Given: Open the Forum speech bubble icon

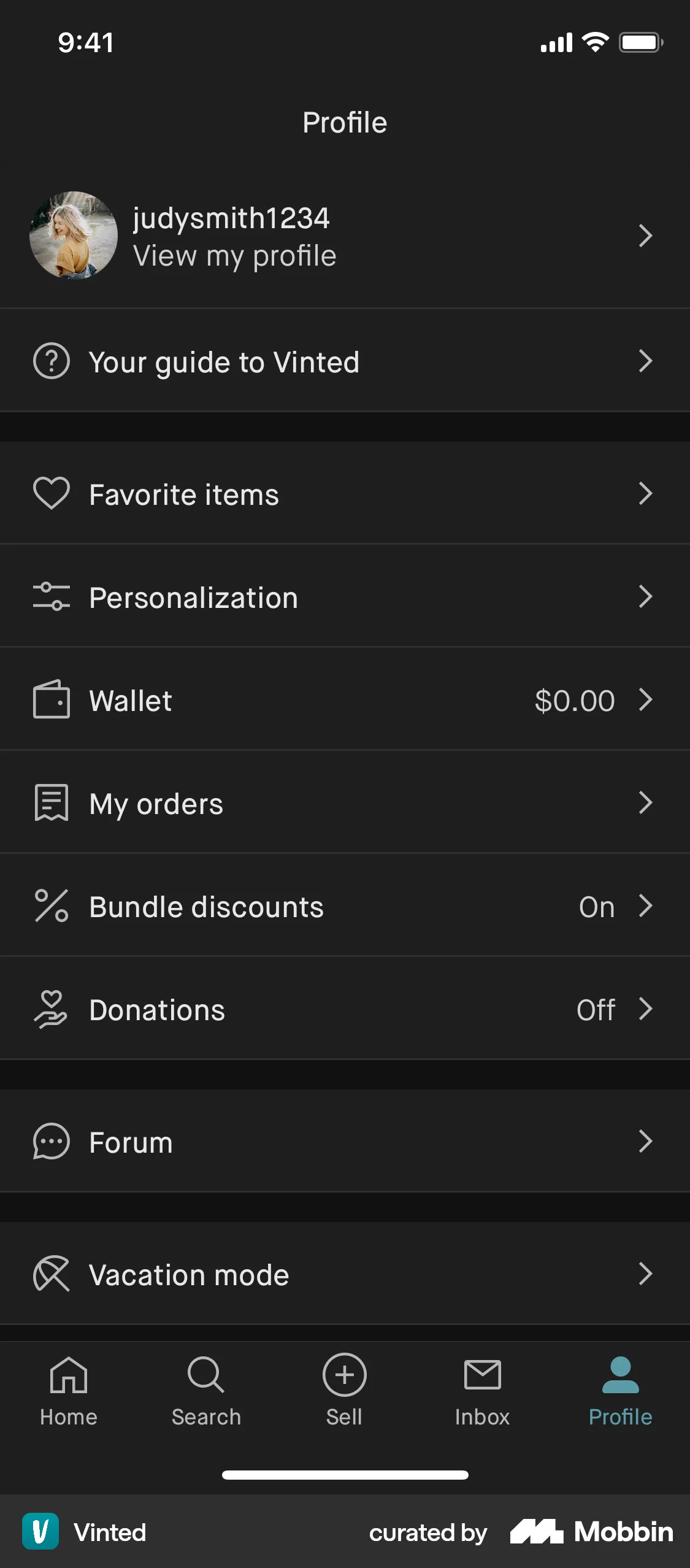Looking at the screenshot, I should point(52,1141).
